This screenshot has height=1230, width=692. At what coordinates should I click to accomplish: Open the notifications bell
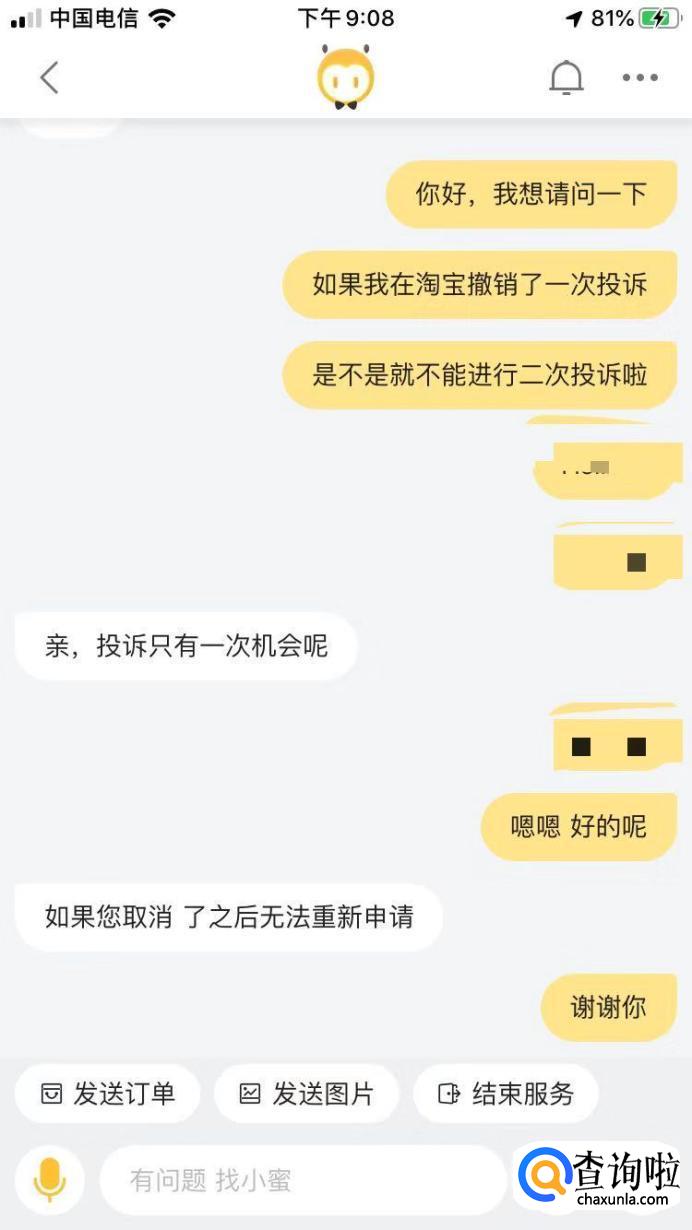[566, 77]
